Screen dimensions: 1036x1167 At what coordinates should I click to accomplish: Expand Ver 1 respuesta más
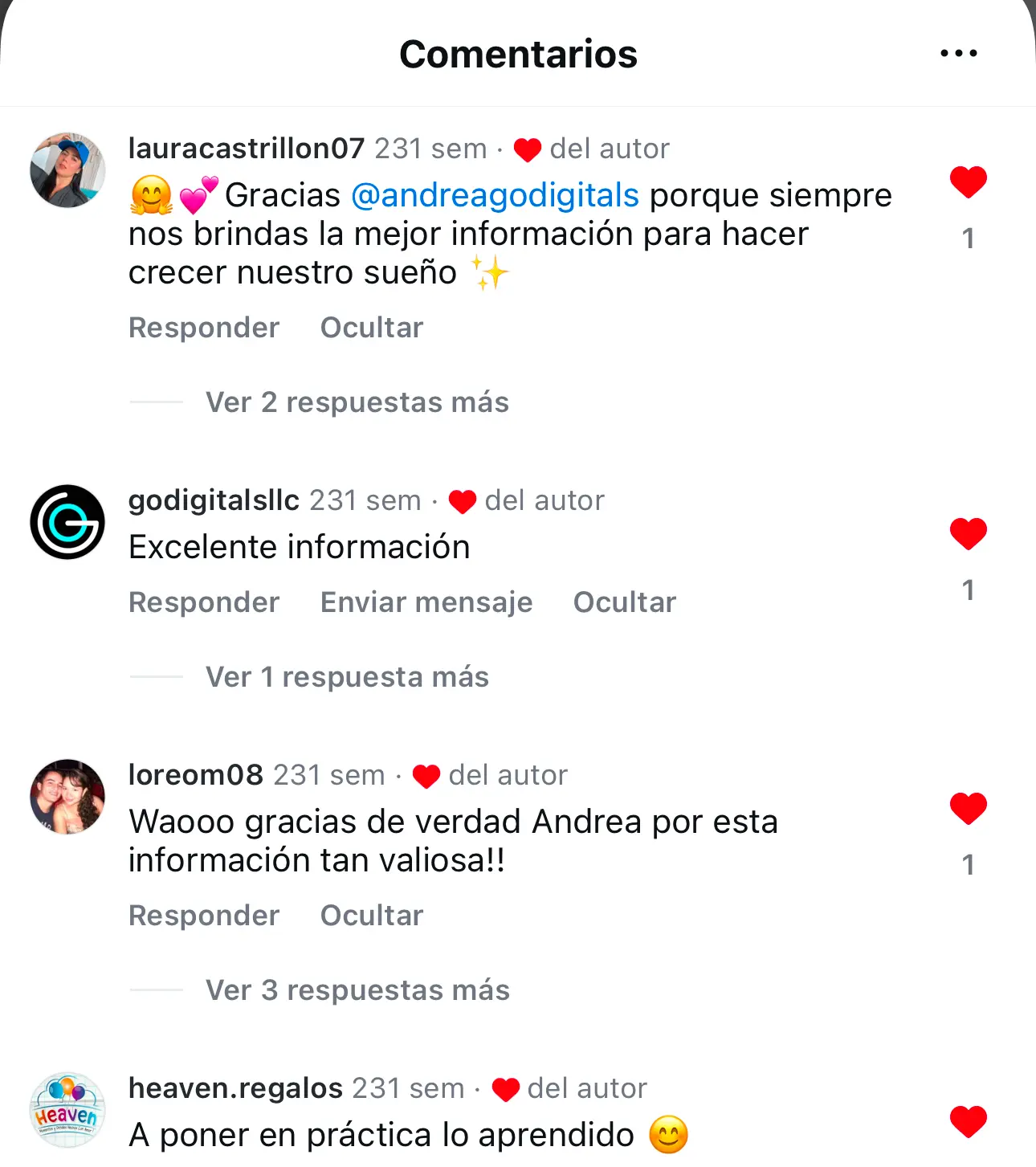[x=347, y=677]
